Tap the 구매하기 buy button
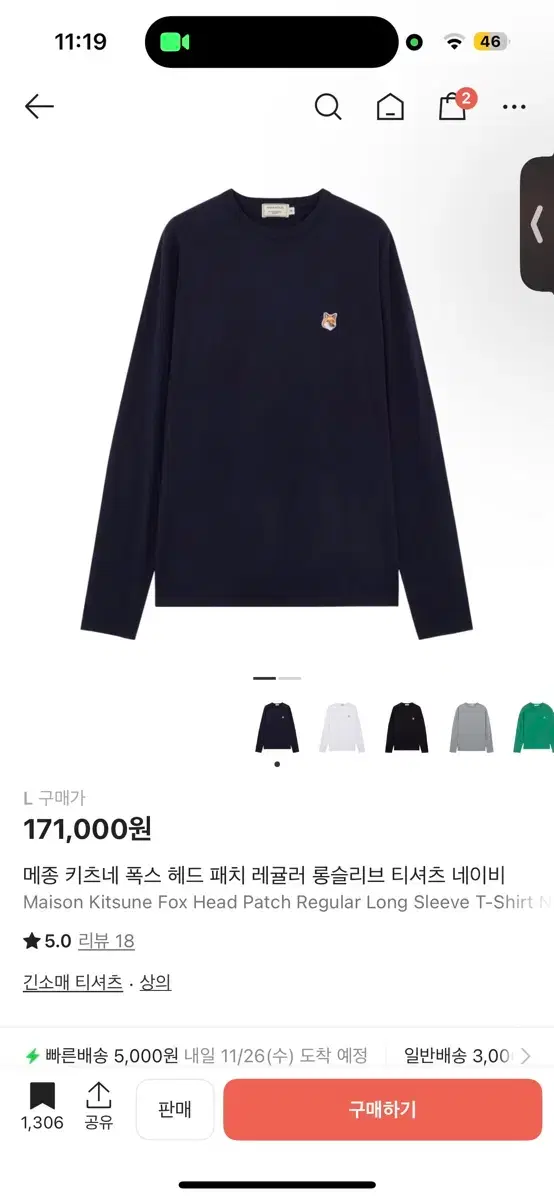The width and height of the screenshot is (554, 1200). click(382, 1109)
